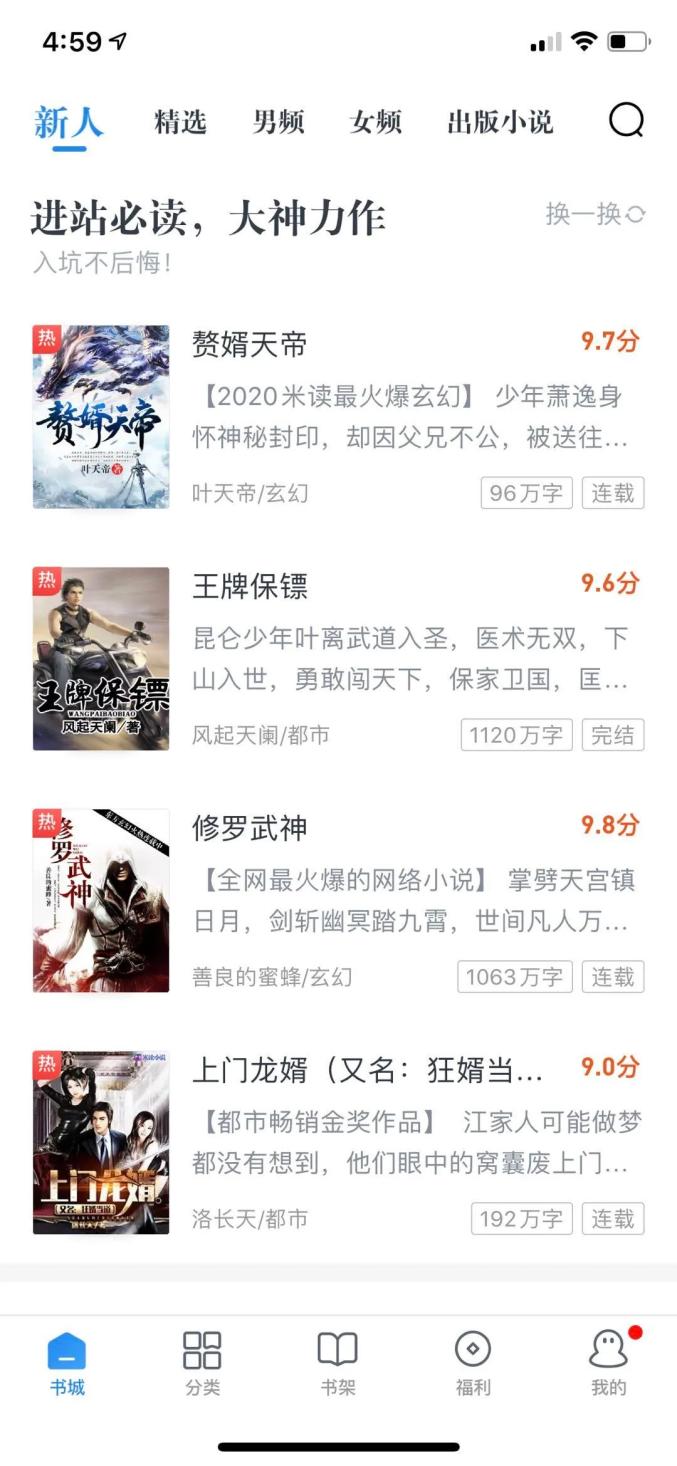Screen dimensions: 677x1466
Task: Open the 福利 tab
Action: pyautogui.click(x=472, y=1362)
